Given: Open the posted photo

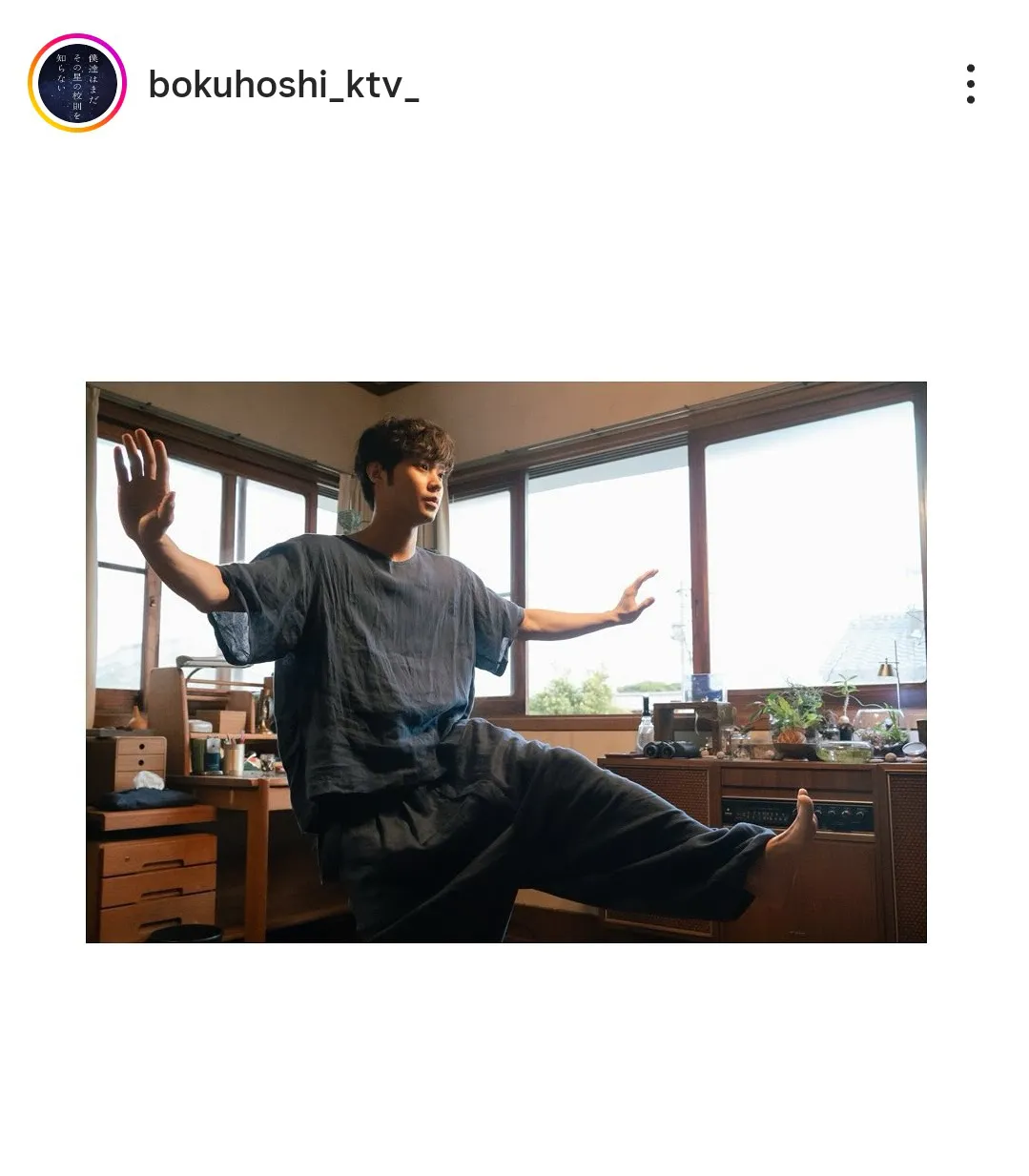Looking at the screenshot, I should click(505, 662).
